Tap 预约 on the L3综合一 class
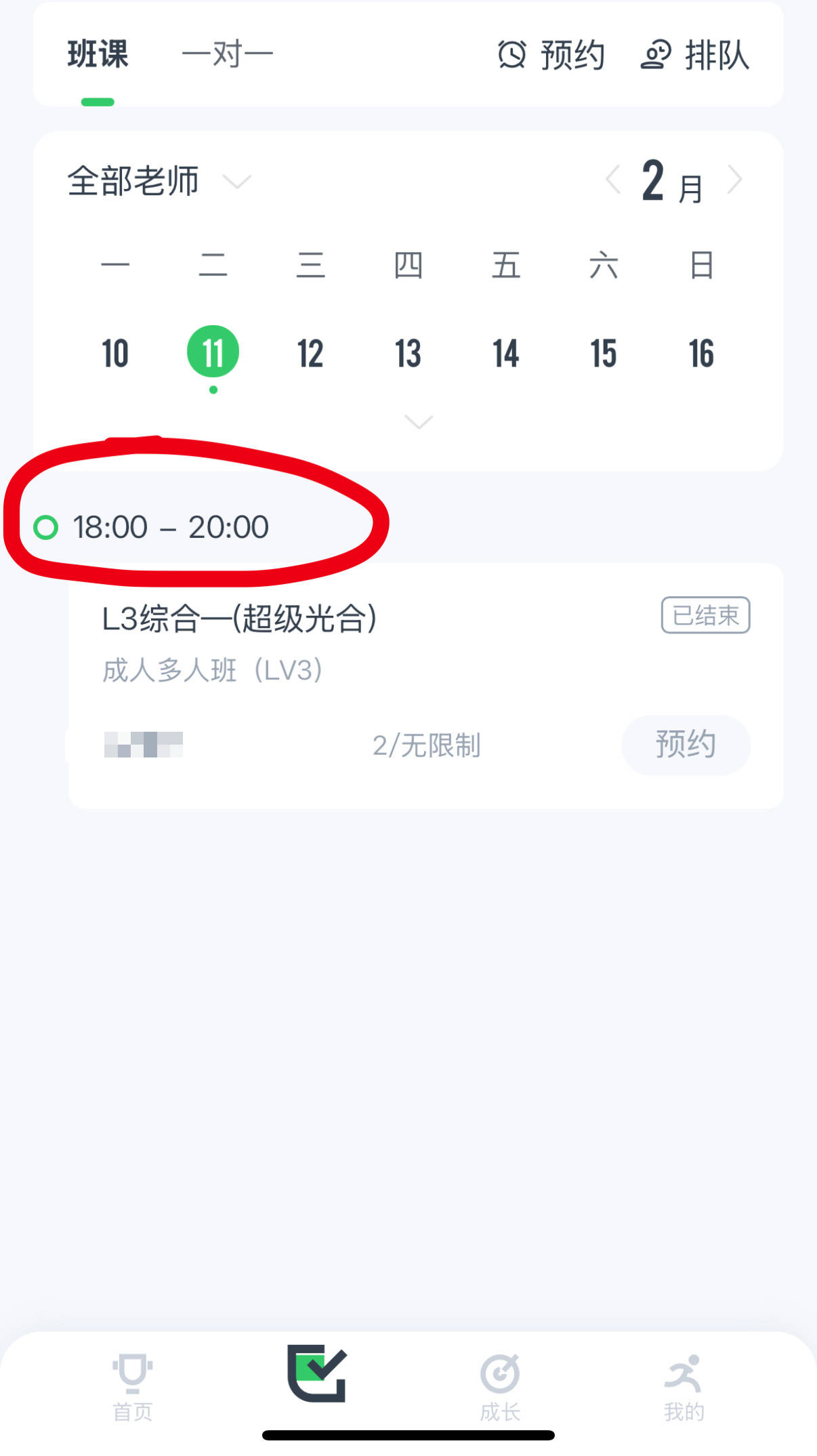Viewport: 817px width, 1456px height. coord(685,745)
